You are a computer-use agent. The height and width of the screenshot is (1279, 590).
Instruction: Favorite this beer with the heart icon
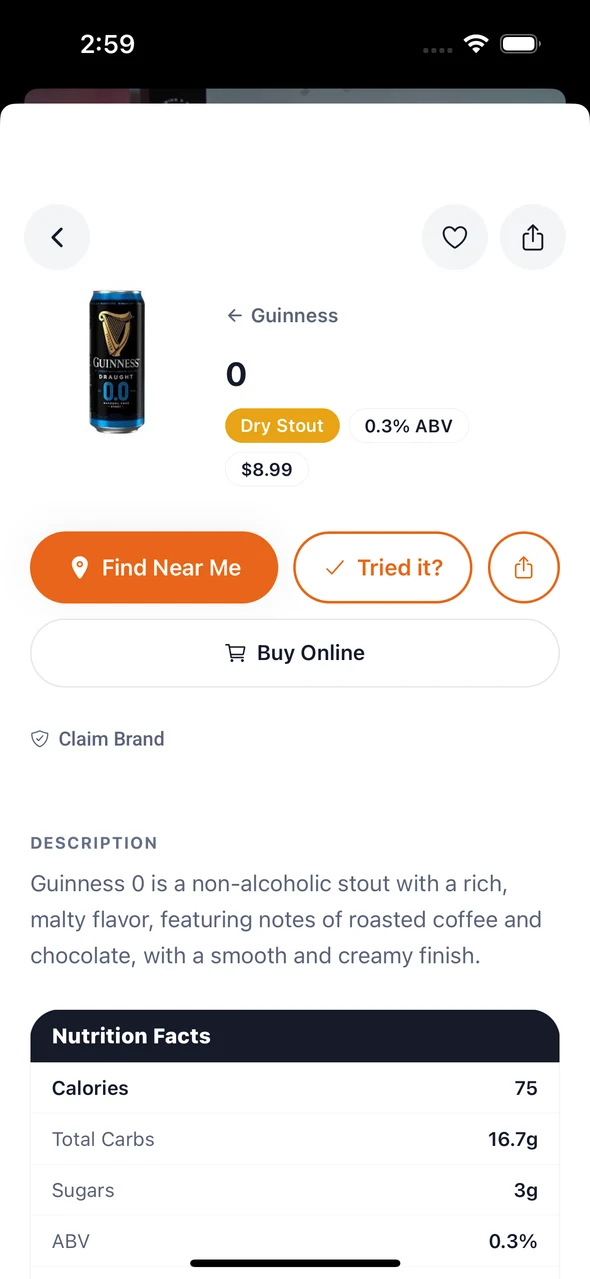pyautogui.click(x=455, y=237)
